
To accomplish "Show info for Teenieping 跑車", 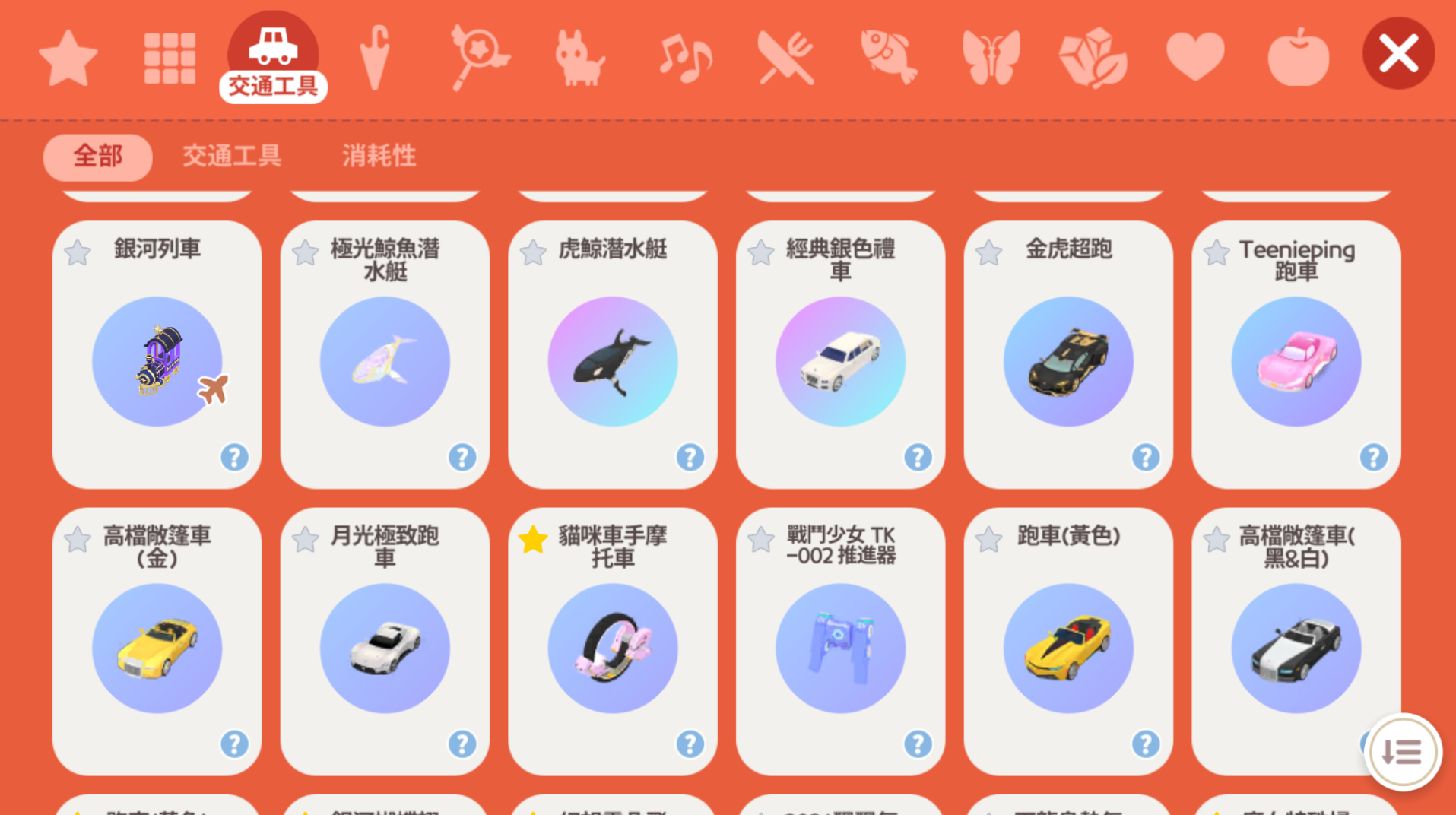I will (x=1372, y=457).
